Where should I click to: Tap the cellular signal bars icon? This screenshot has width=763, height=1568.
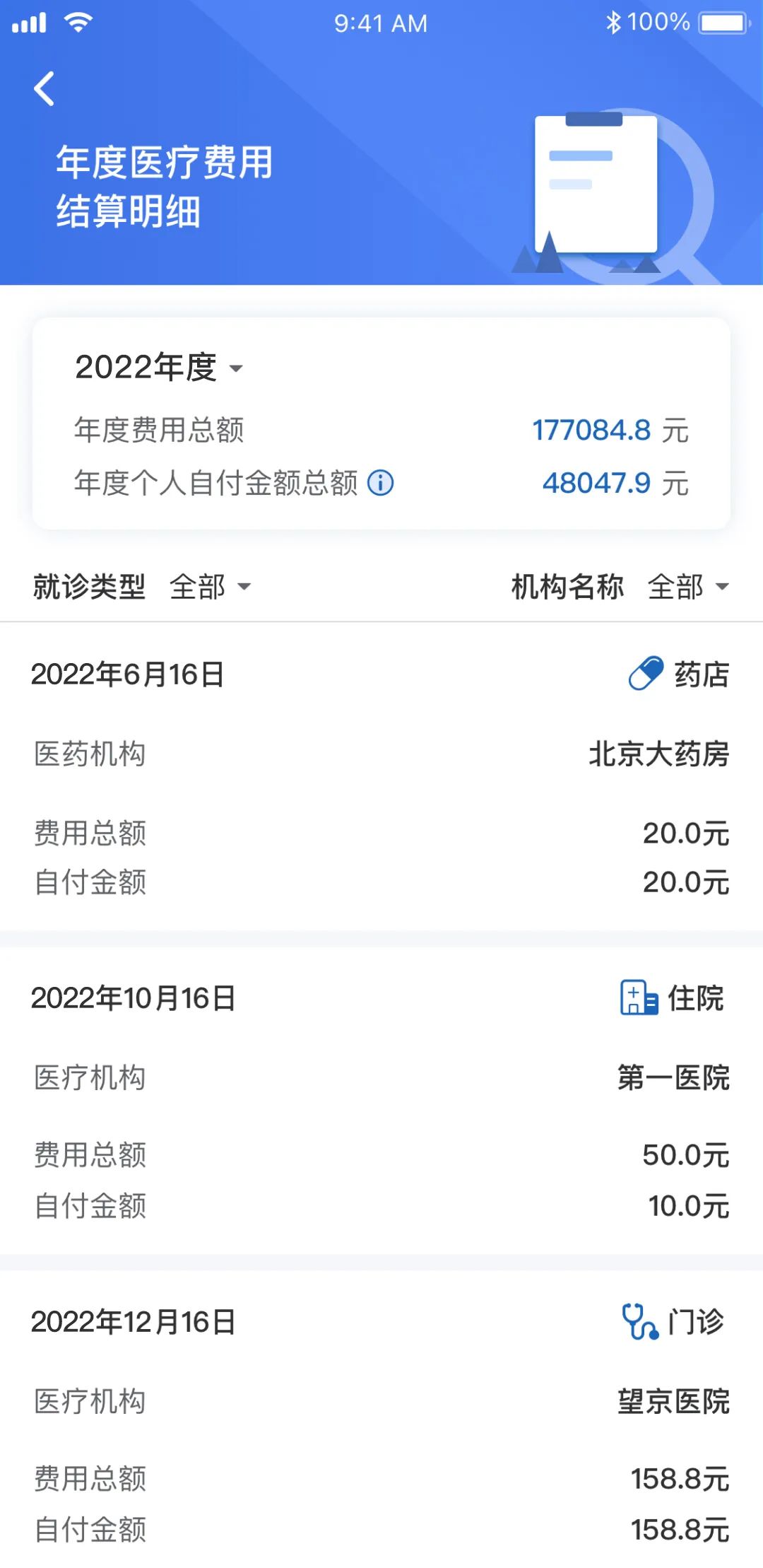tap(28, 23)
